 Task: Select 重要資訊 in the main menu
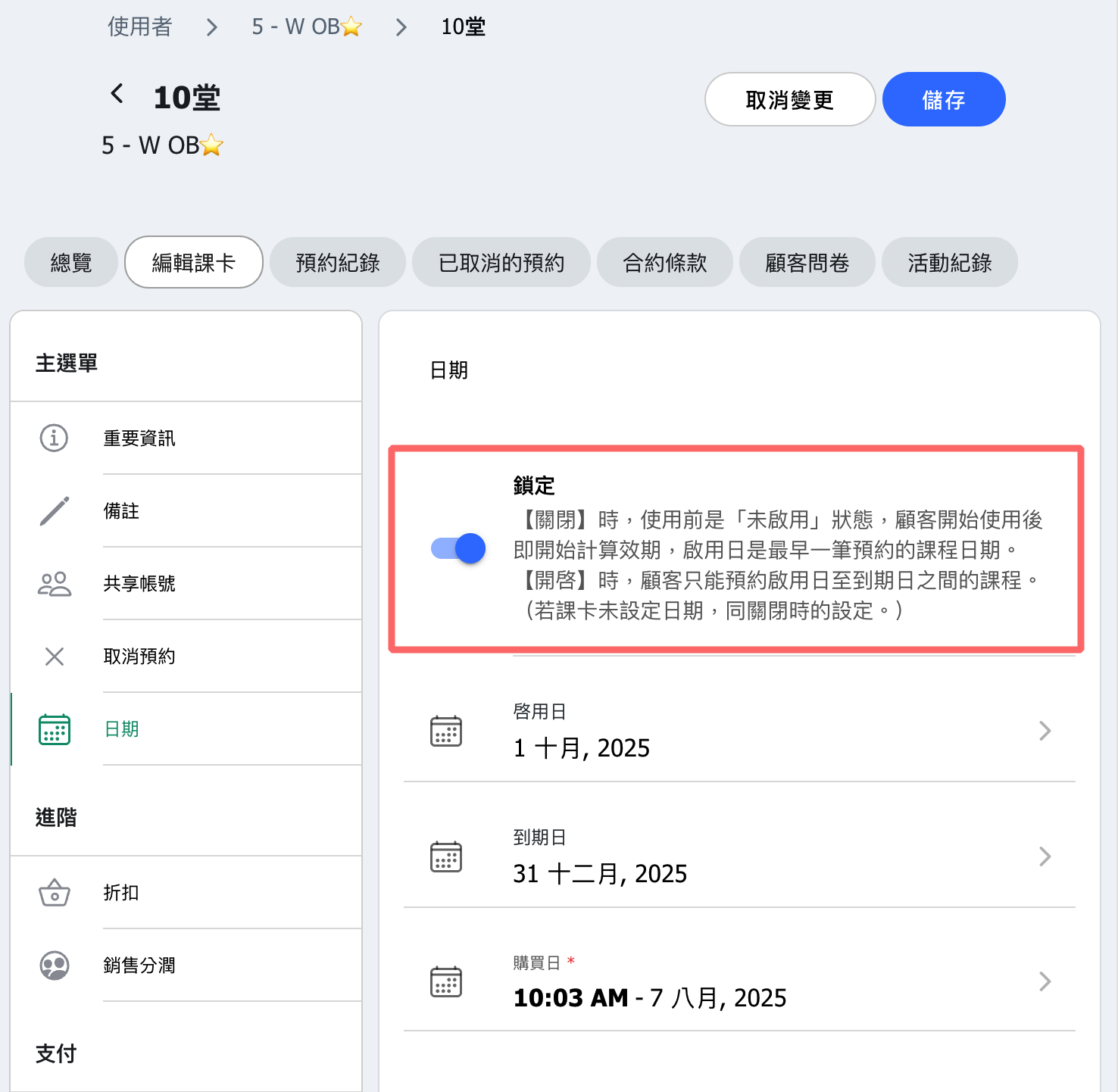pyautogui.click(x=139, y=438)
